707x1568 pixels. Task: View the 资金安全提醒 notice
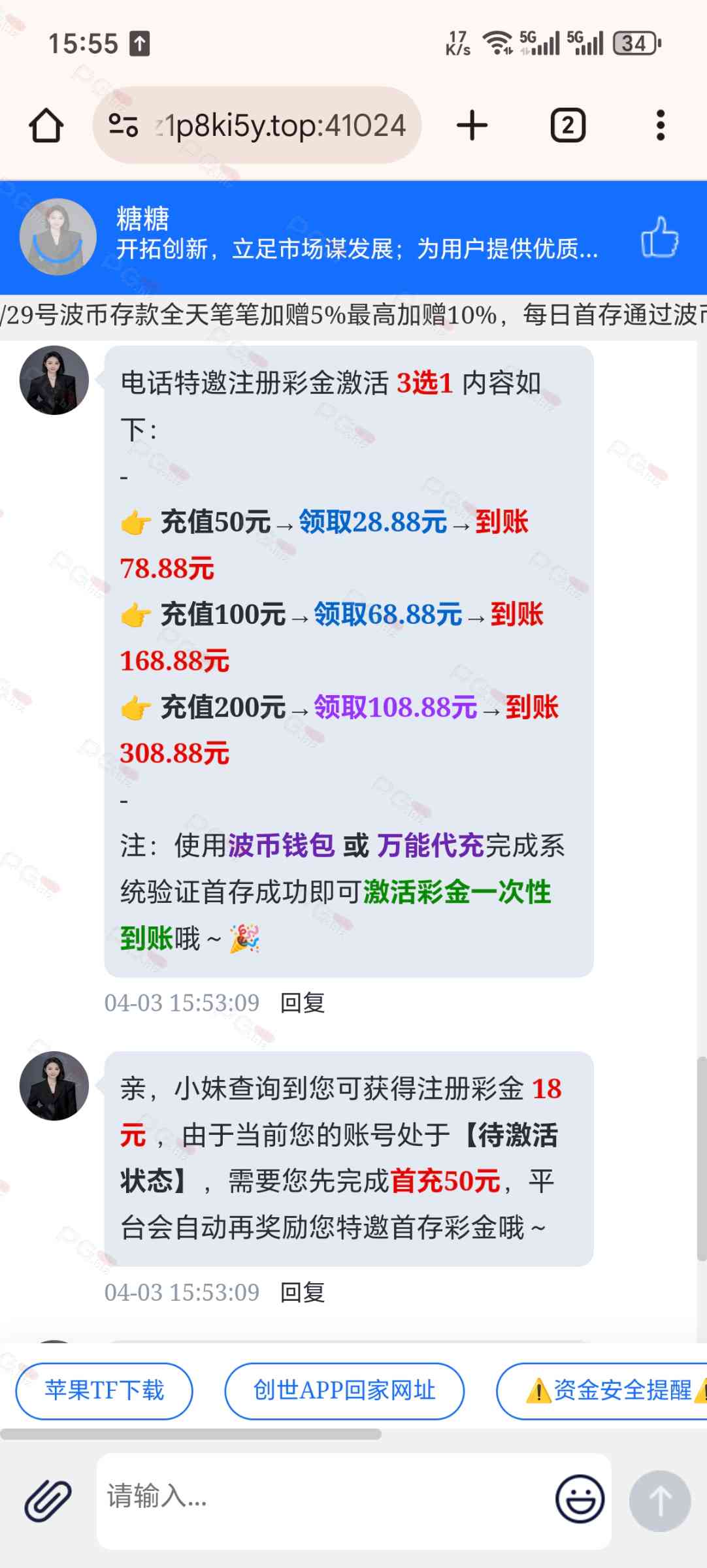pos(614,1390)
